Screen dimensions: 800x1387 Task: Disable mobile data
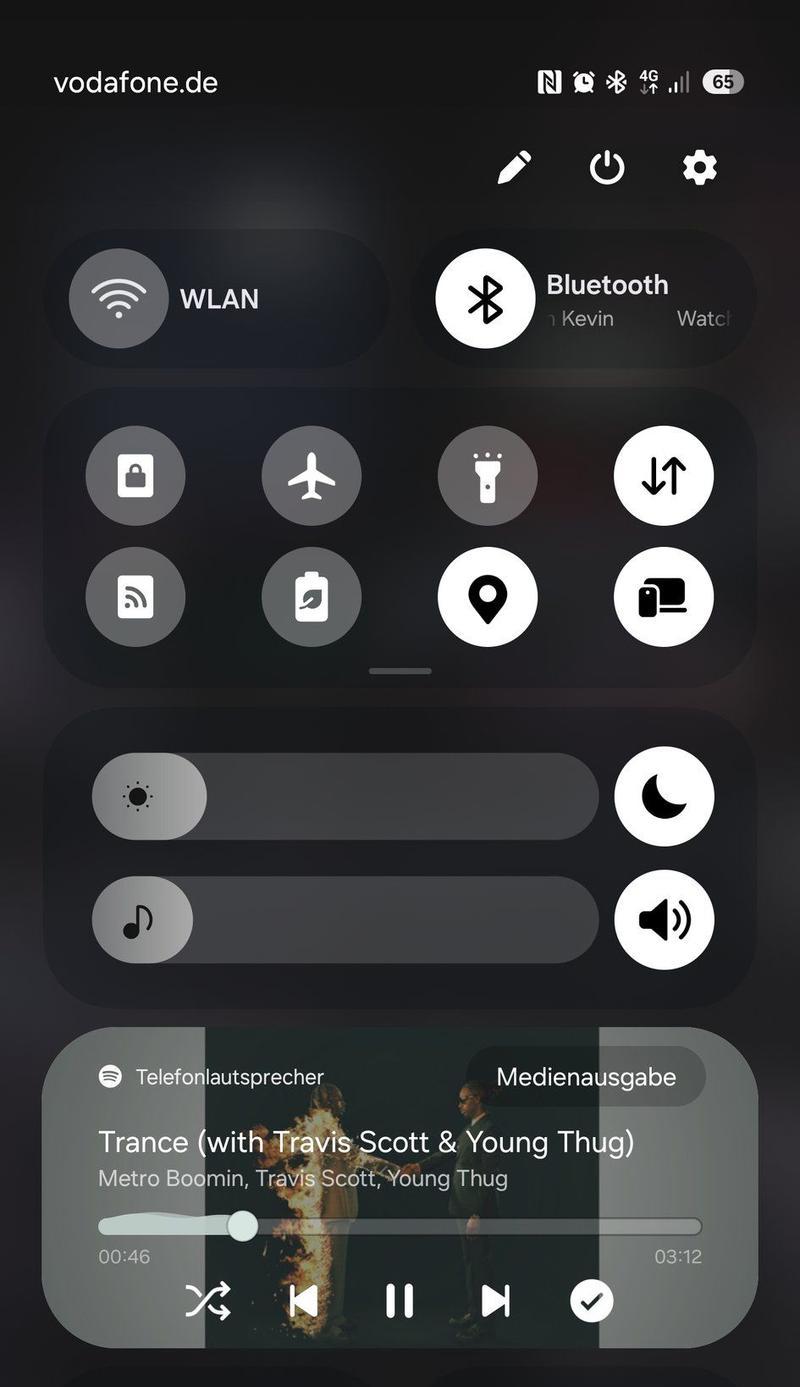(663, 476)
